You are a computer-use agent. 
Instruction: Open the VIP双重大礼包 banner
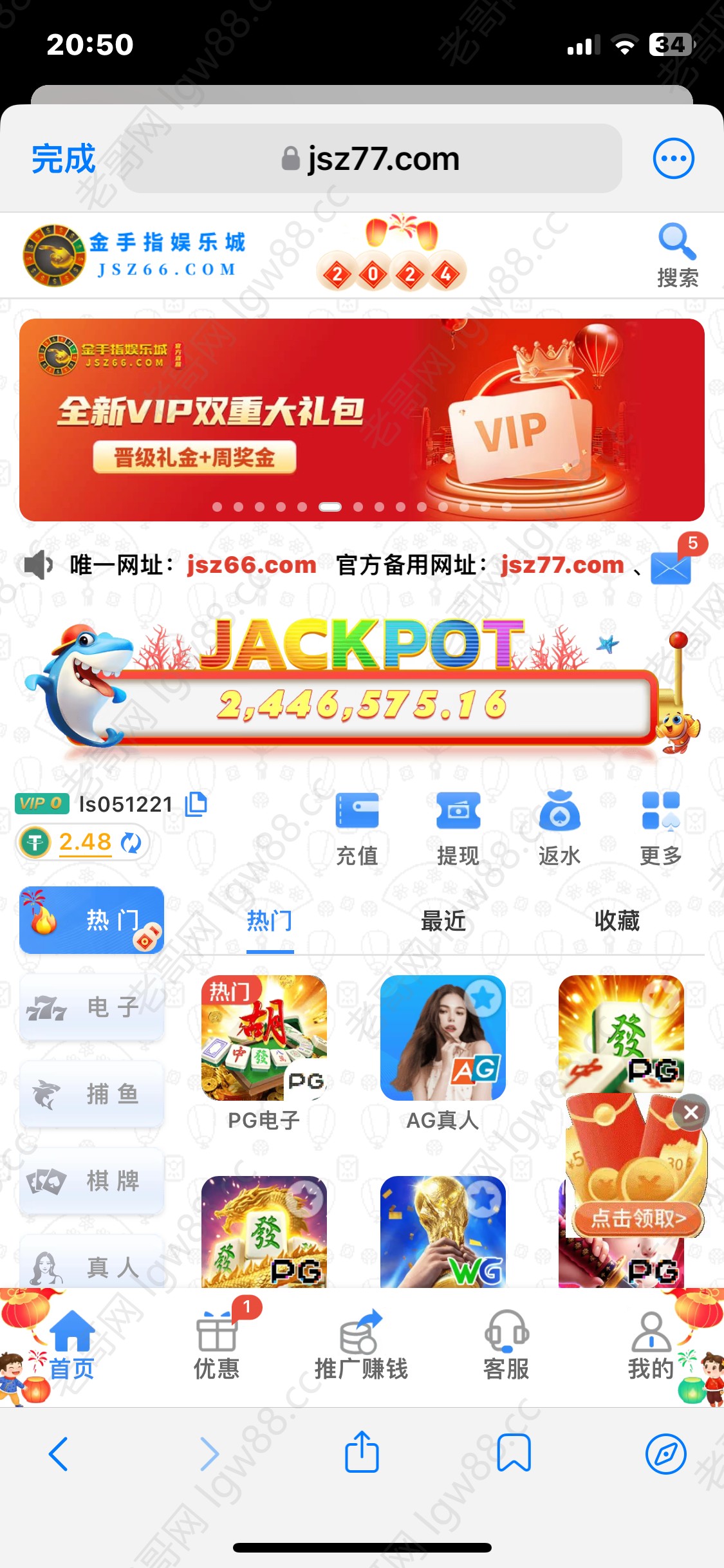click(x=362, y=420)
